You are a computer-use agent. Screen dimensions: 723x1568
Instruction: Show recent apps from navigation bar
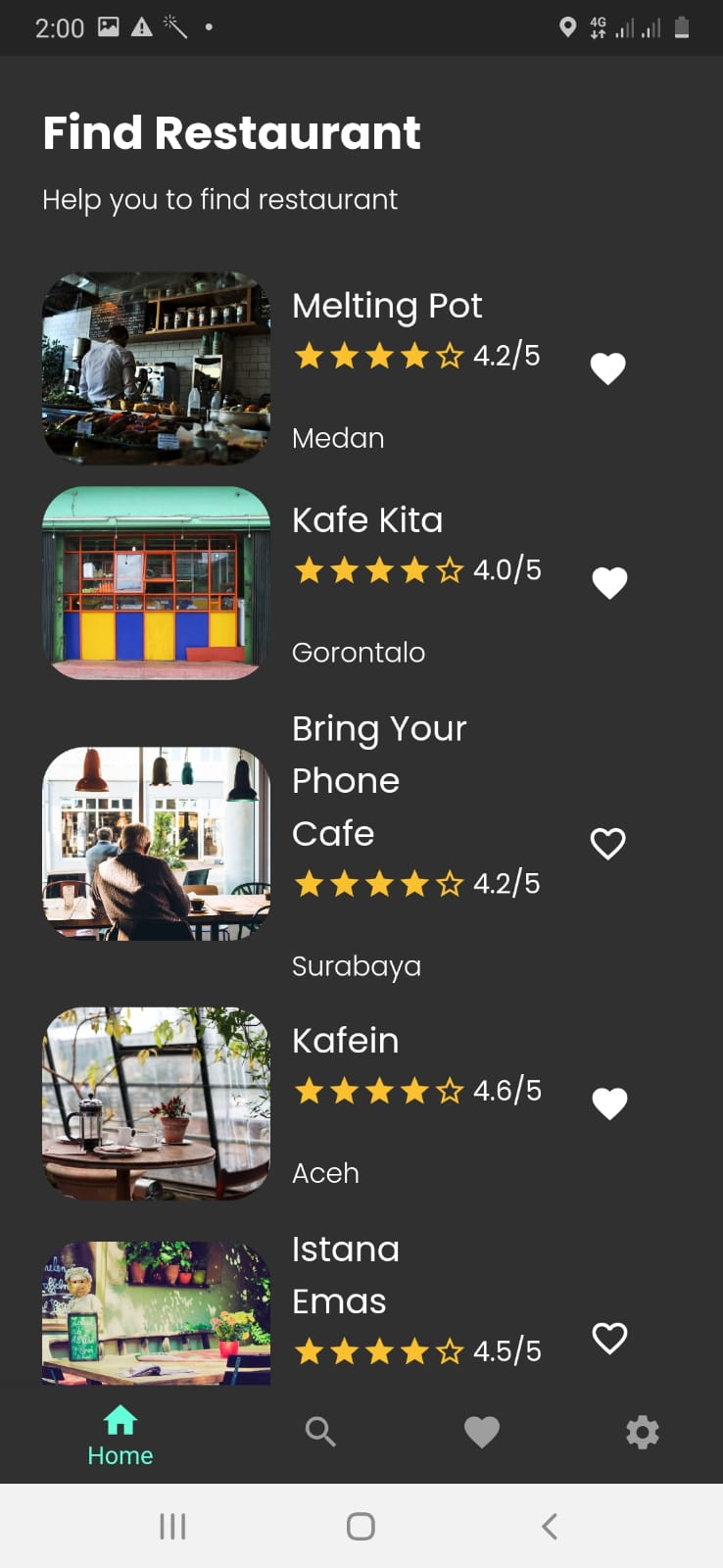(172, 1526)
